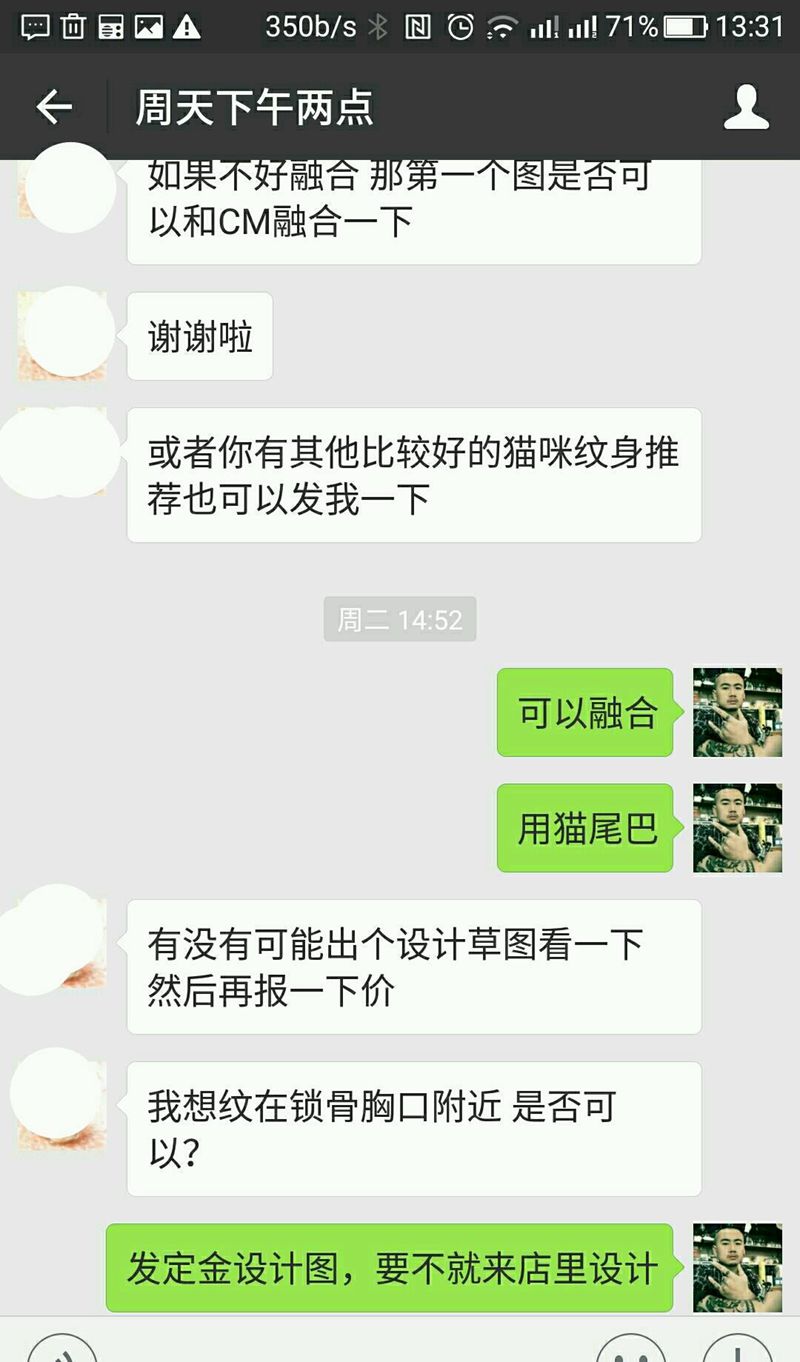Tap the green 发定金设计图 message bubble
Screen dimensions: 800x1362
pyautogui.click(x=394, y=1265)
